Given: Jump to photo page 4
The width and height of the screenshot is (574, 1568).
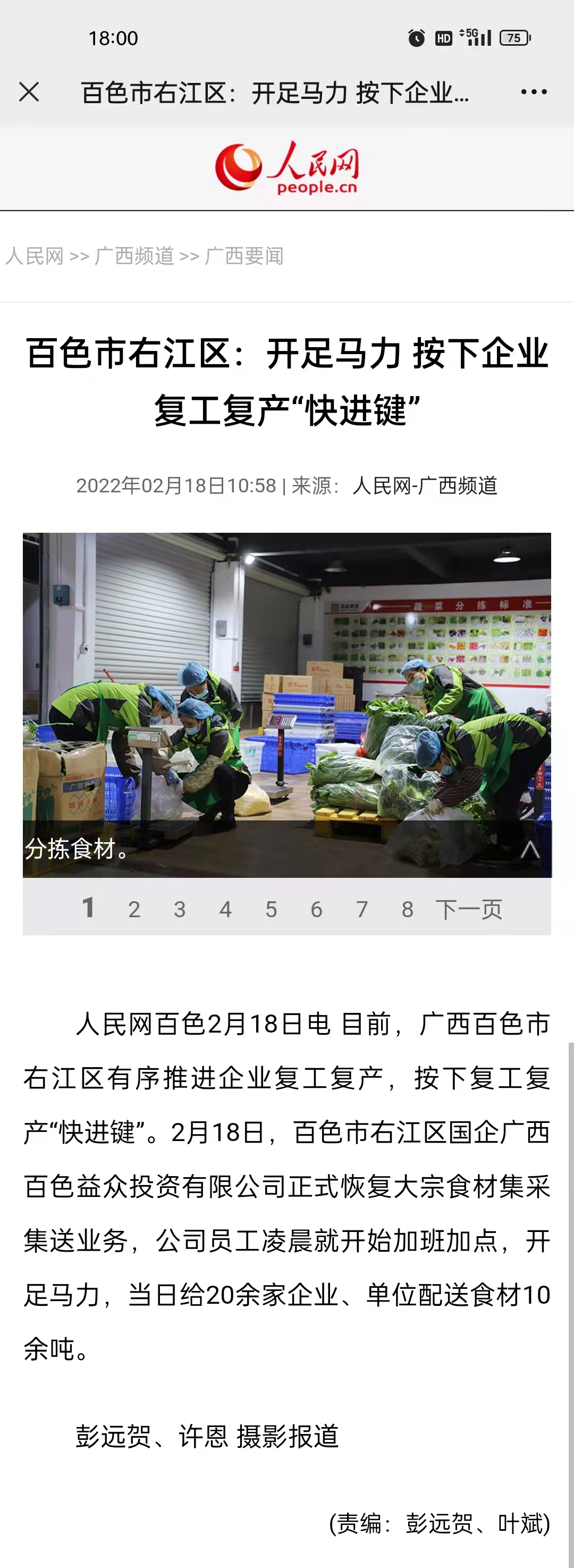Looking at the screenshot, I should tap(225, 909).
